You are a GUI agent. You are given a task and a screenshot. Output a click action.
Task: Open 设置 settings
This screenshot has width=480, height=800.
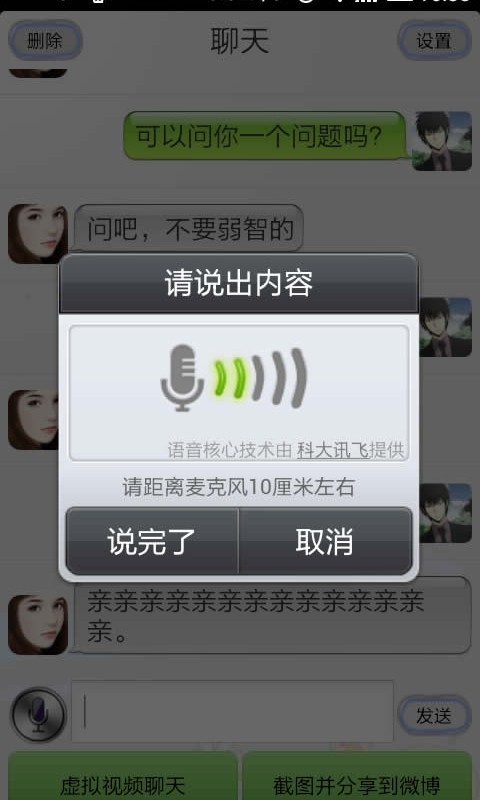pos(434,41)
